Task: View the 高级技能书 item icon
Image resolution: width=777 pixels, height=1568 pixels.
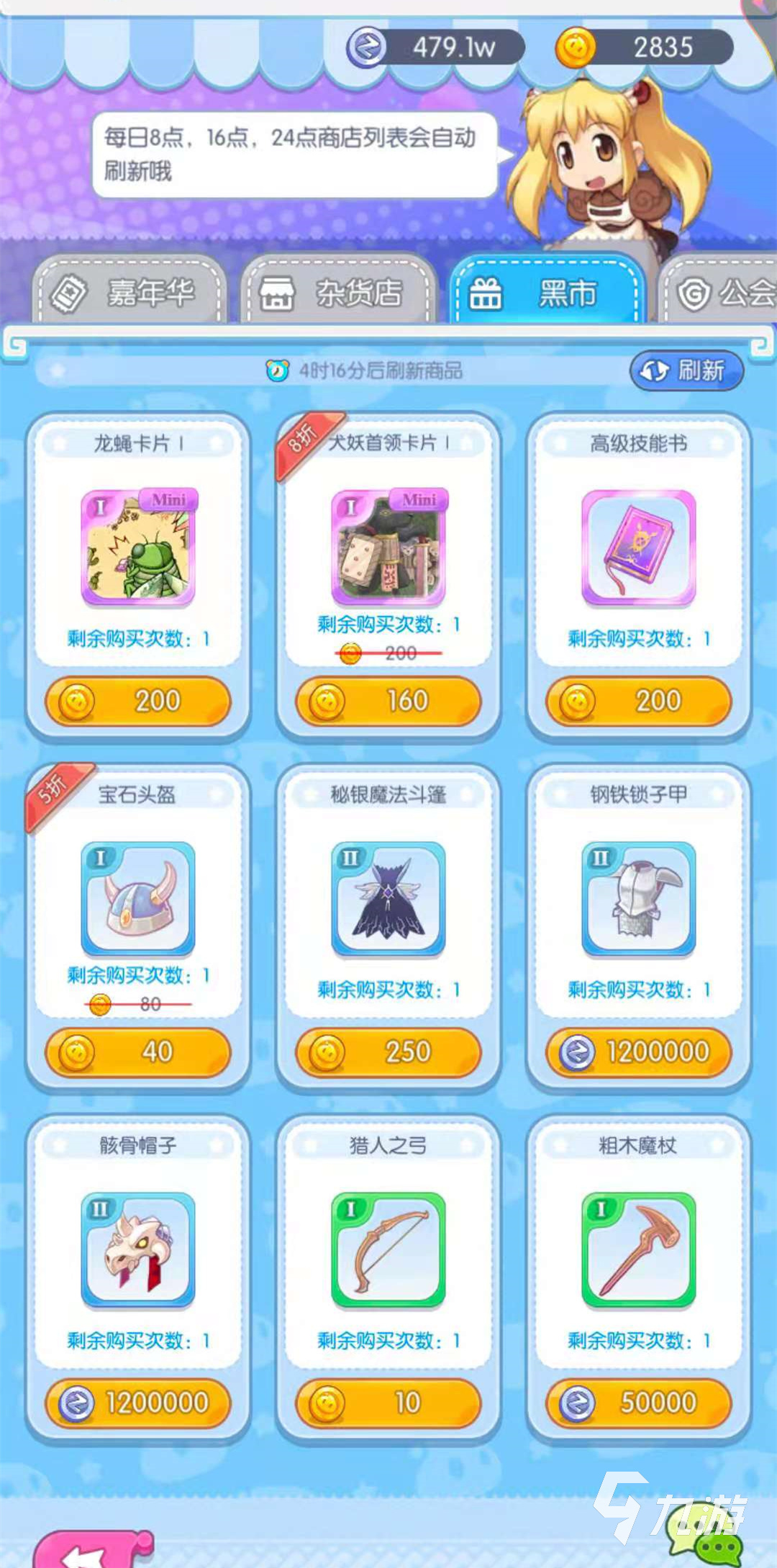Action: (x=639, y=548)
